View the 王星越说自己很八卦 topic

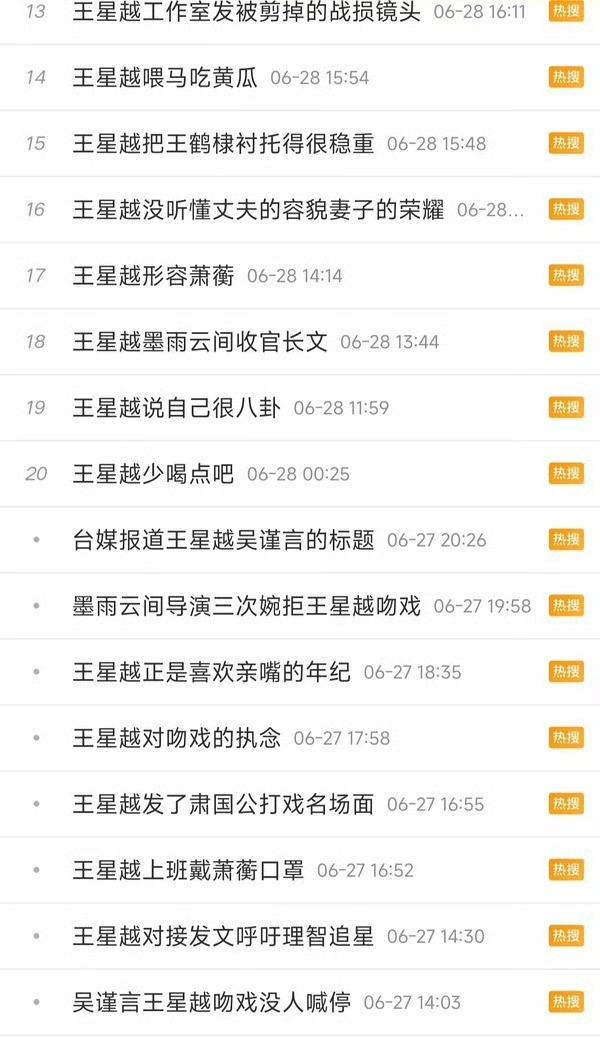tap(176, 407)
